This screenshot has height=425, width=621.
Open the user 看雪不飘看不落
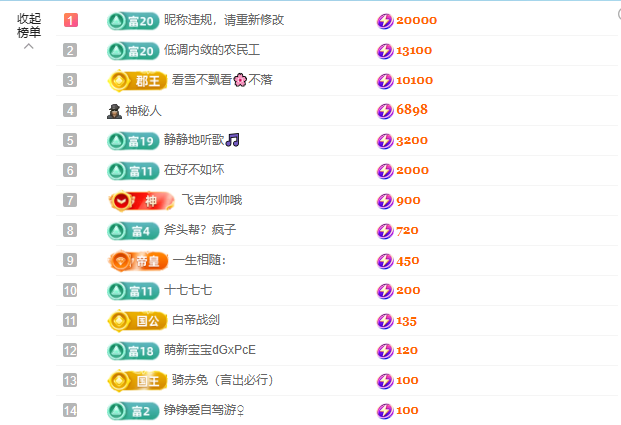pyautogui.click(x=222, y=80)
